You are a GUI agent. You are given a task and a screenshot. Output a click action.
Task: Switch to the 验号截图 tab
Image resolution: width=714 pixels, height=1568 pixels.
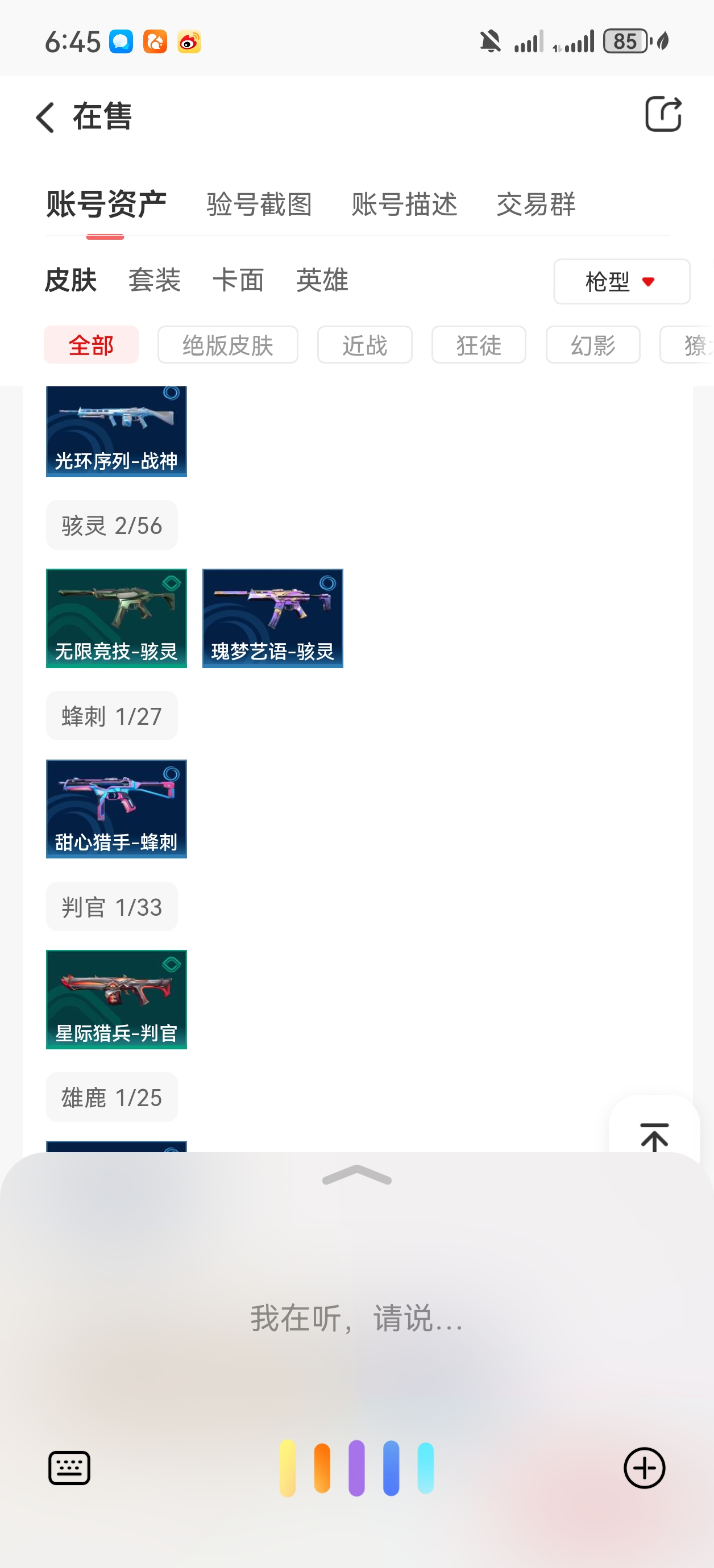259,205
